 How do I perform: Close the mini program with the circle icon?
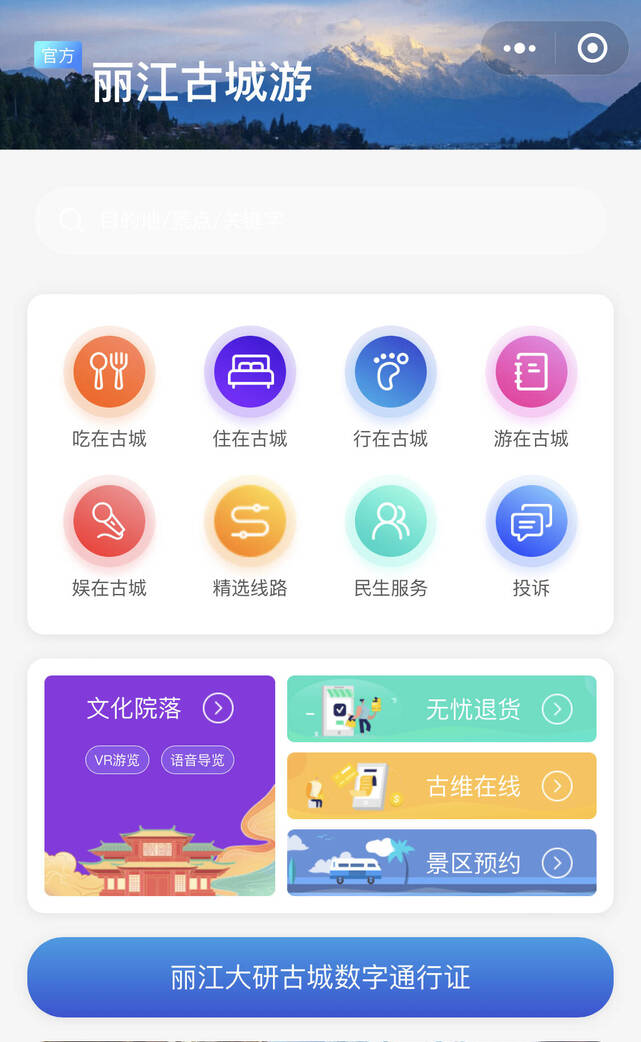[x=592, y=48]
